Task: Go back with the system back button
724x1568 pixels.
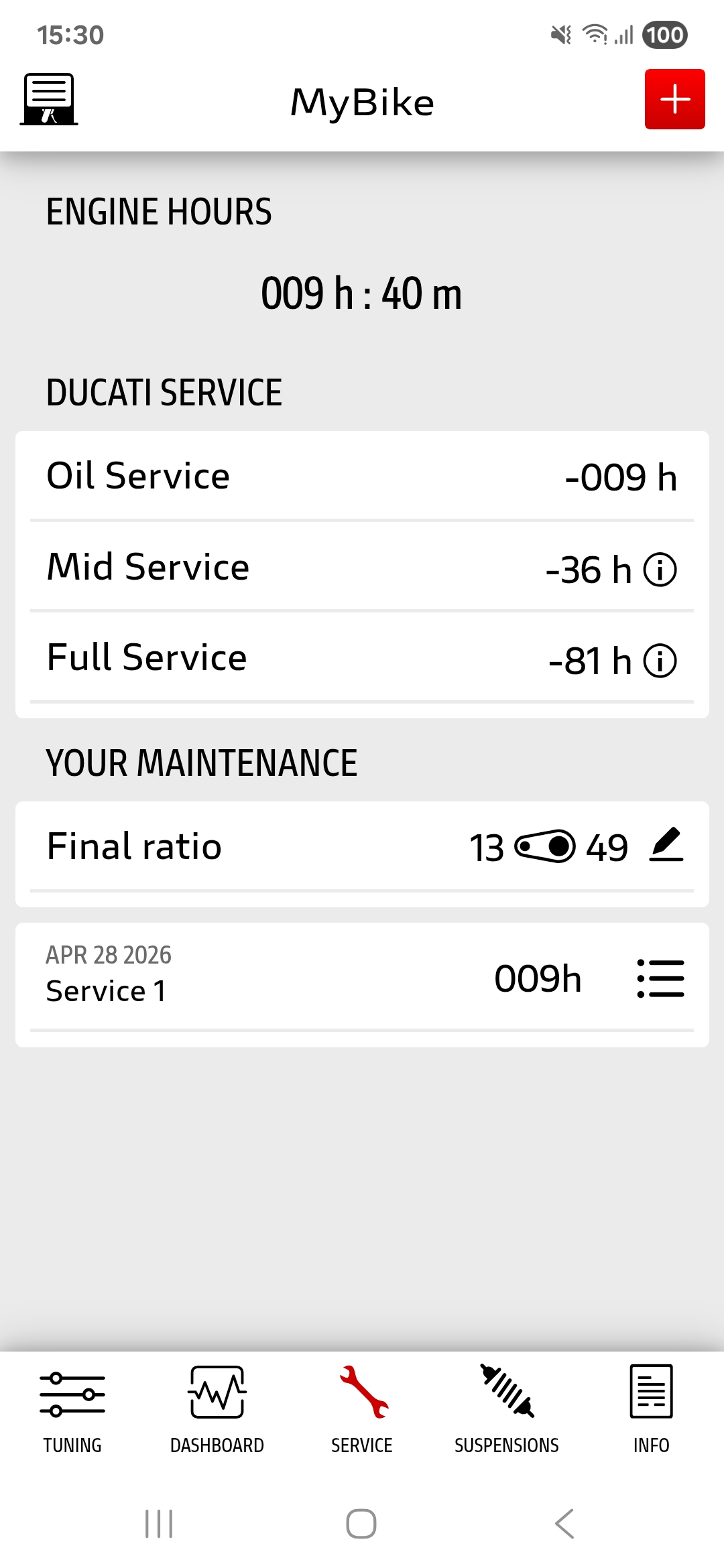Action: [564, 1524]
